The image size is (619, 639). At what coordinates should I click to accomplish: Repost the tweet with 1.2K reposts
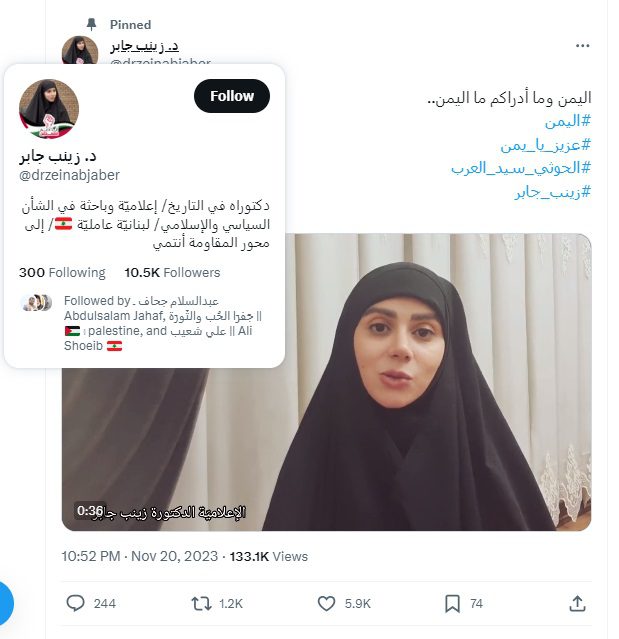coord(201,603)
